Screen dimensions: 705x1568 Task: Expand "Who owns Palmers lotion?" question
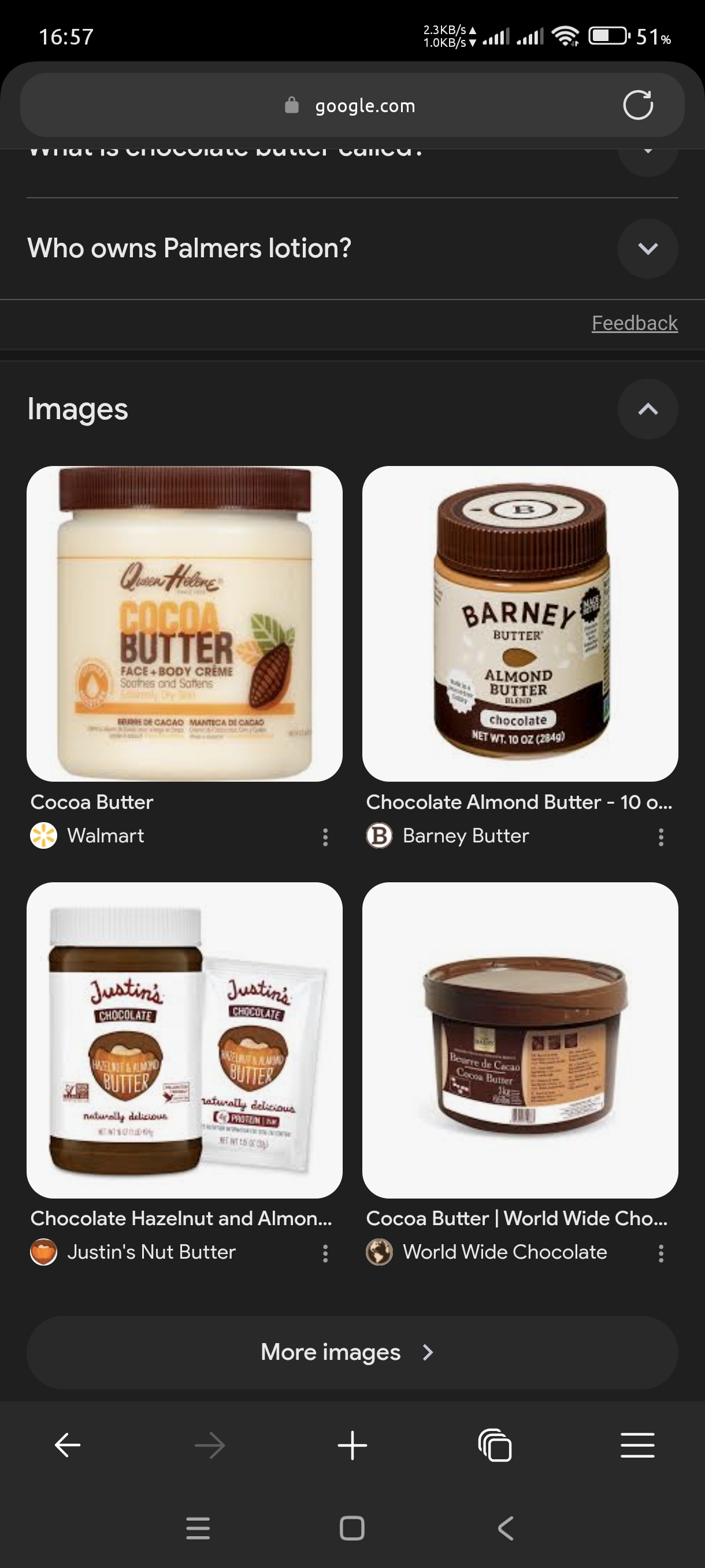point(647,249)
